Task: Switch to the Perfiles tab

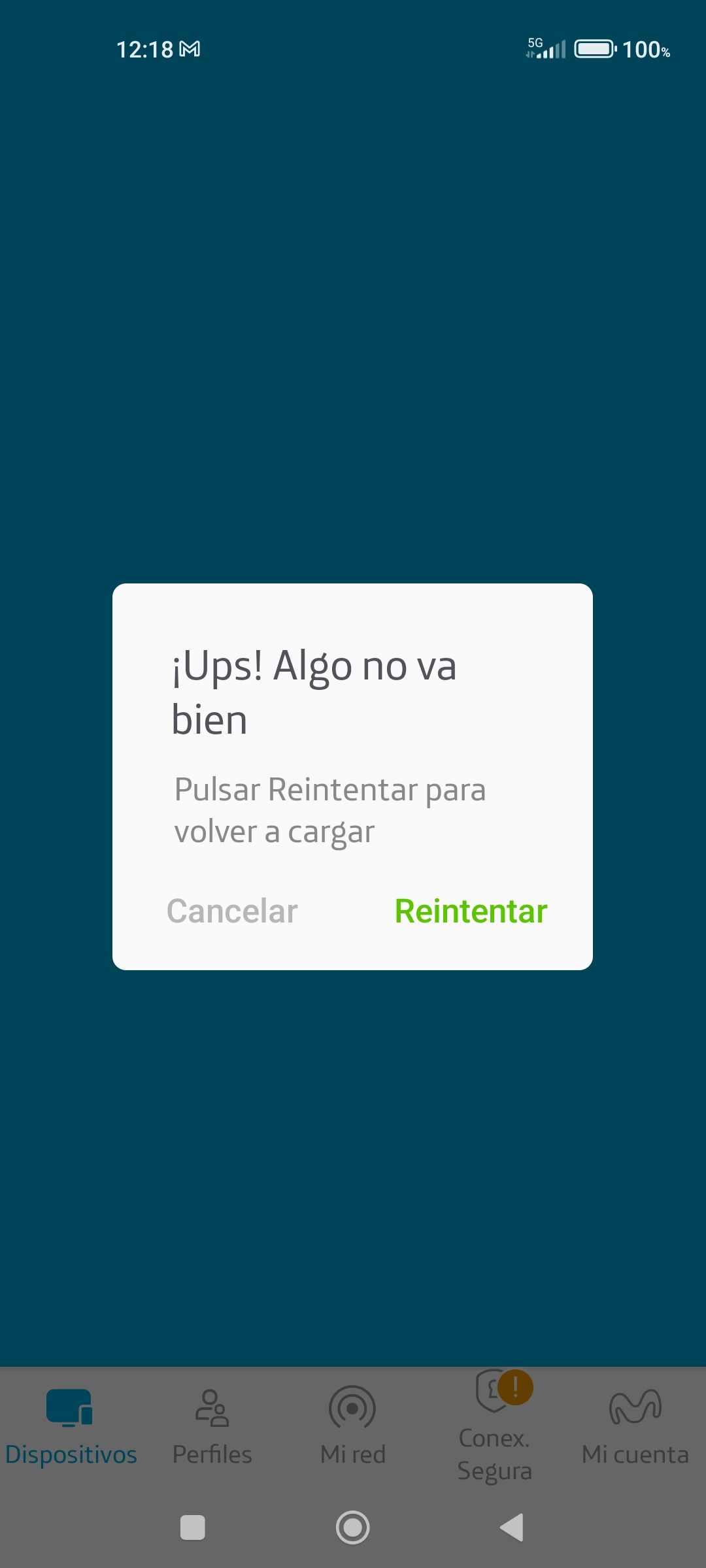Action: (212, 1437)
